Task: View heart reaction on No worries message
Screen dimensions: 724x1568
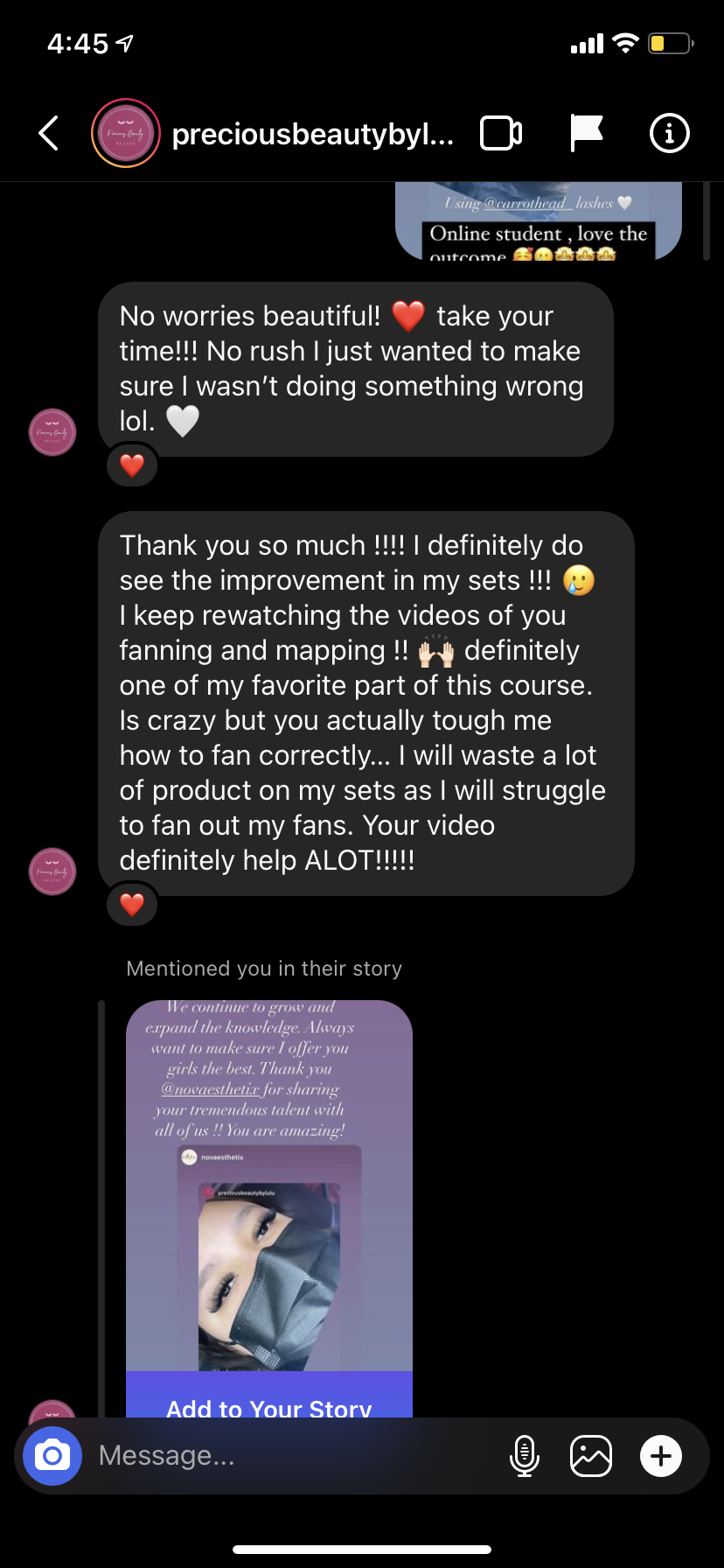Action: pos(132,465)
